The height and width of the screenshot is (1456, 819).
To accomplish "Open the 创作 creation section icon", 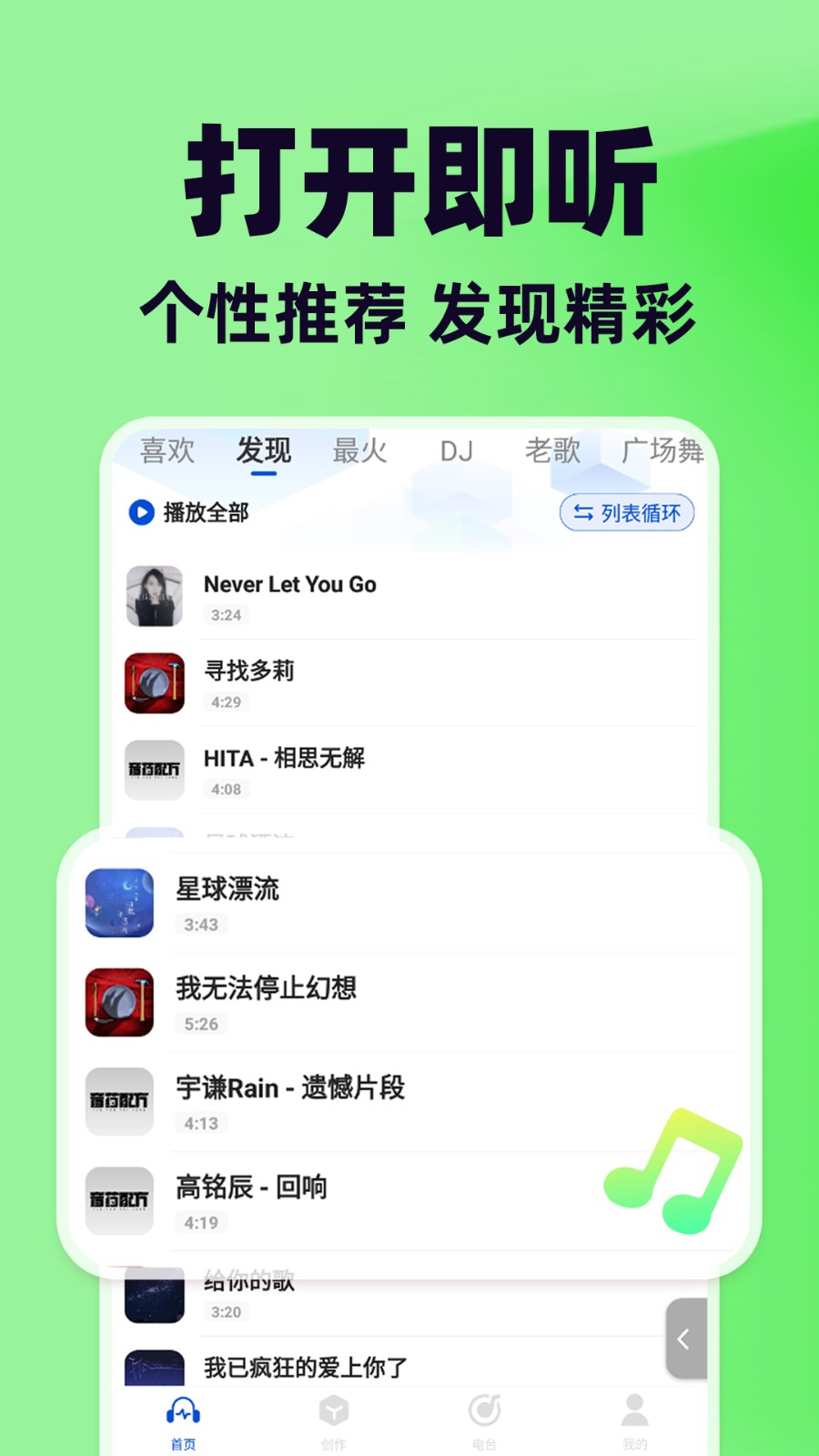I will [x=335, y=1409].
